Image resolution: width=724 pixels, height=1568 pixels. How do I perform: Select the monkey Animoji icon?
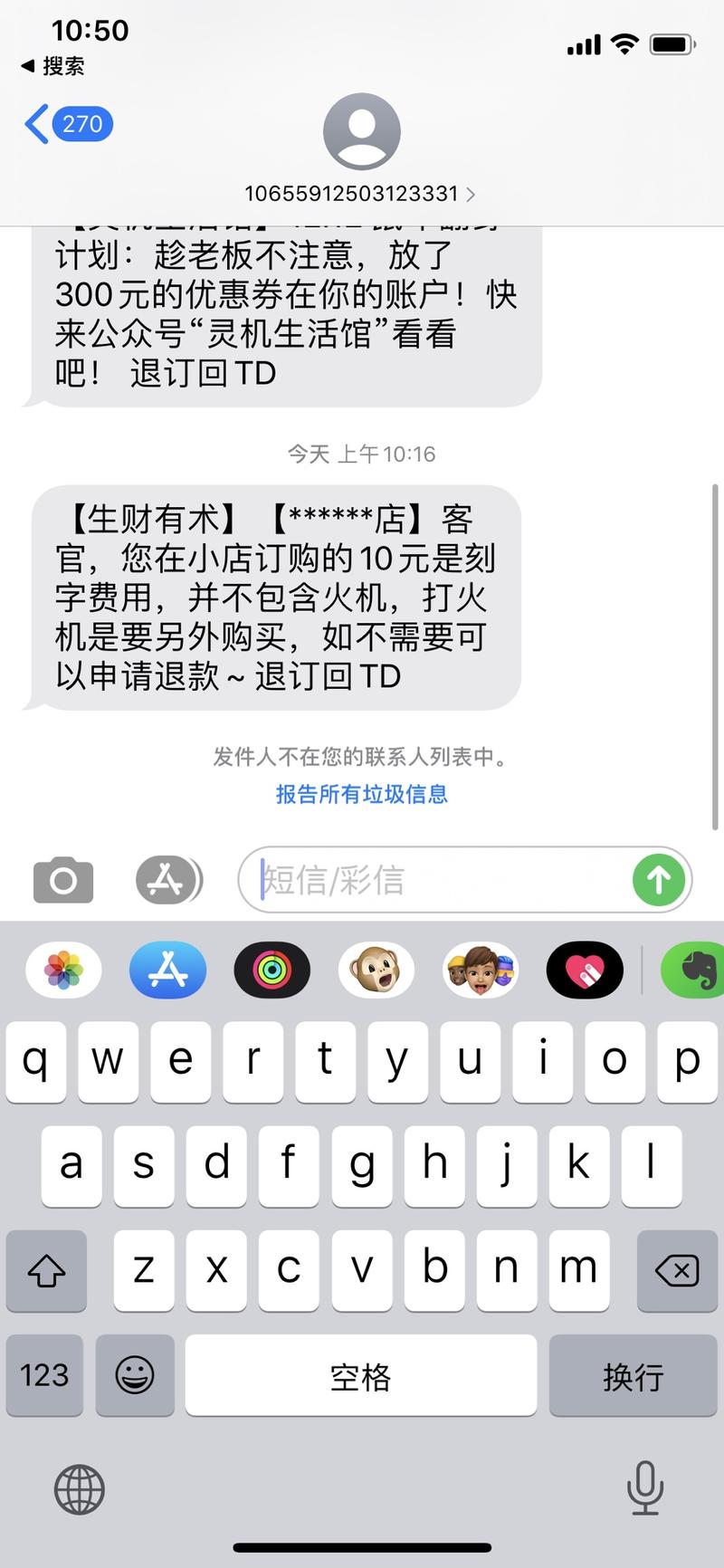pos(376,970)
